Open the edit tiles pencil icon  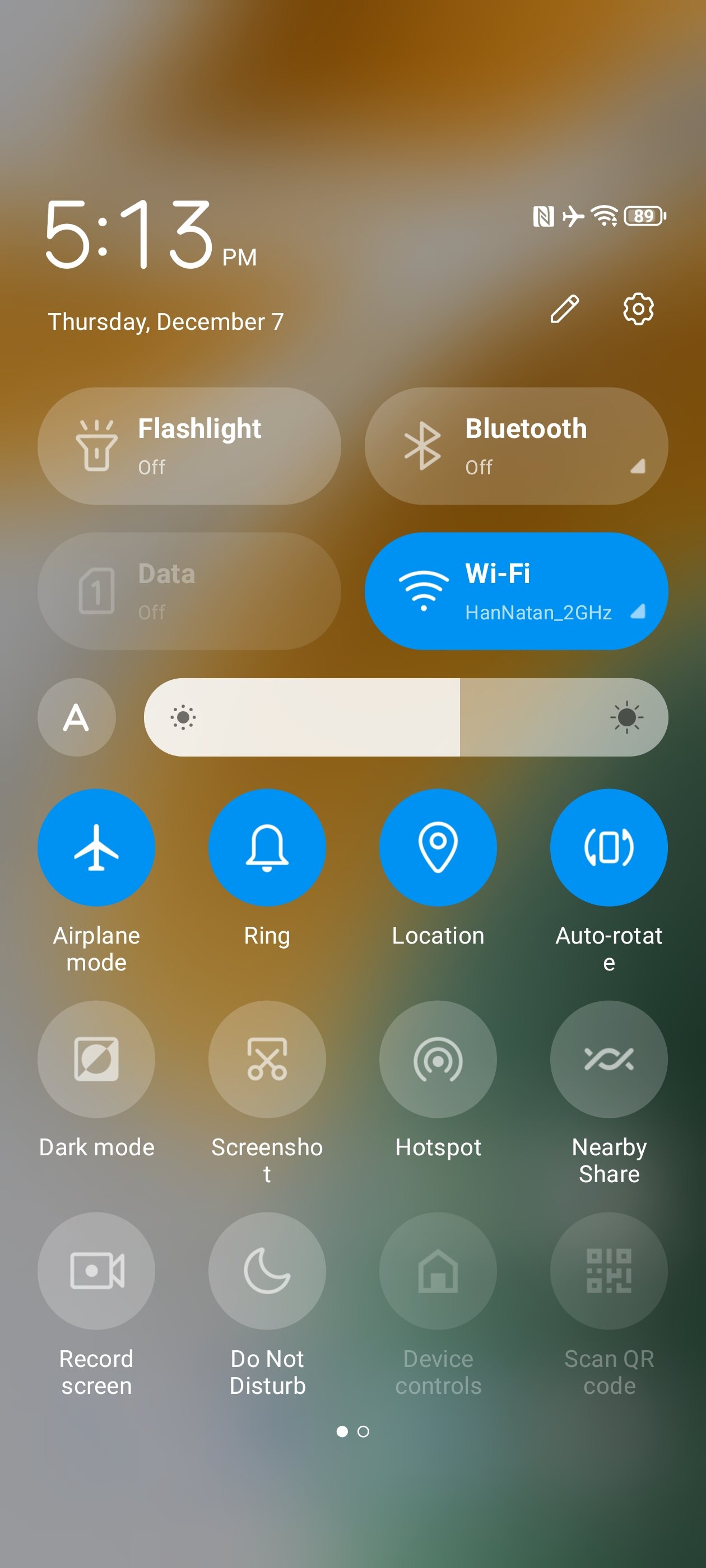[564, 309]
